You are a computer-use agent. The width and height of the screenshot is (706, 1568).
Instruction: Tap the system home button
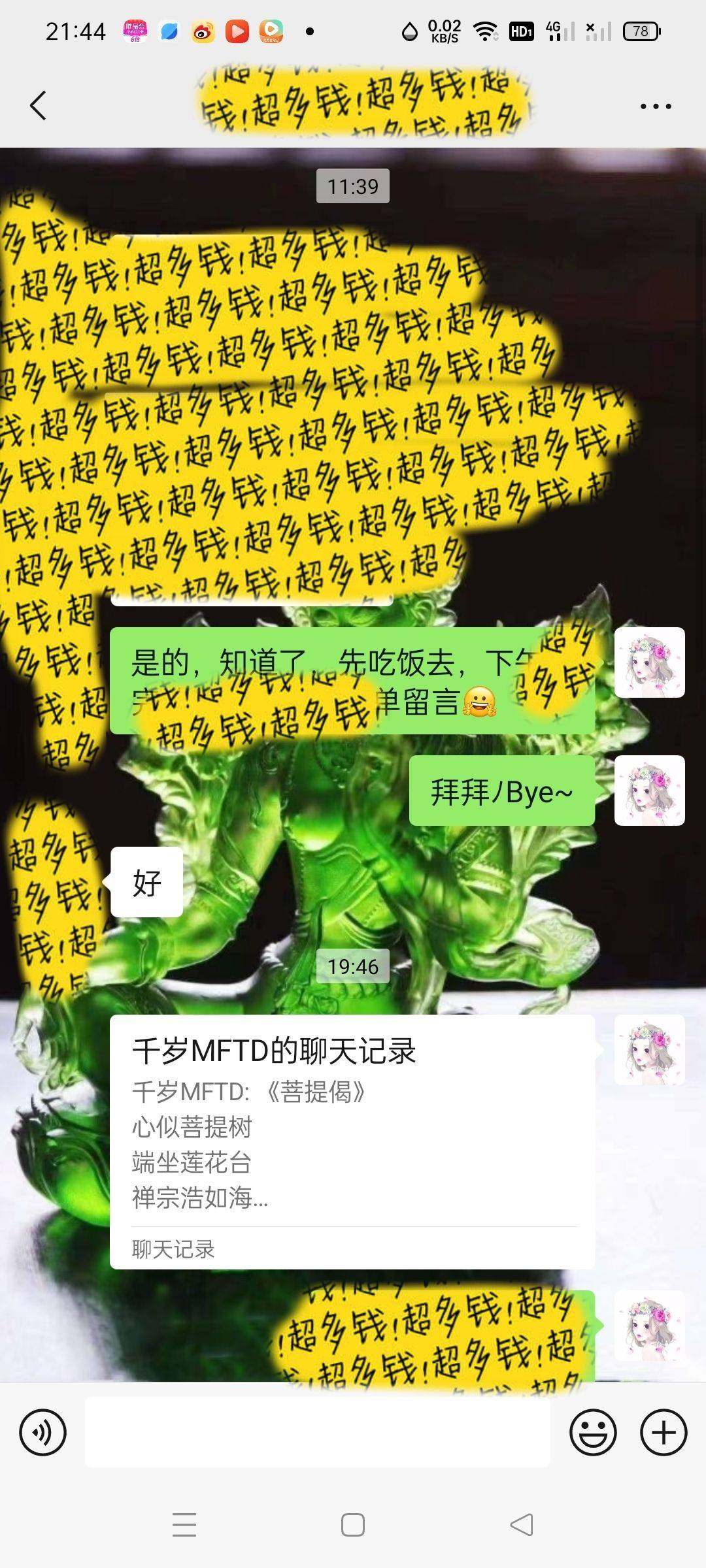pyautogui.click(x=353, y=1525)
